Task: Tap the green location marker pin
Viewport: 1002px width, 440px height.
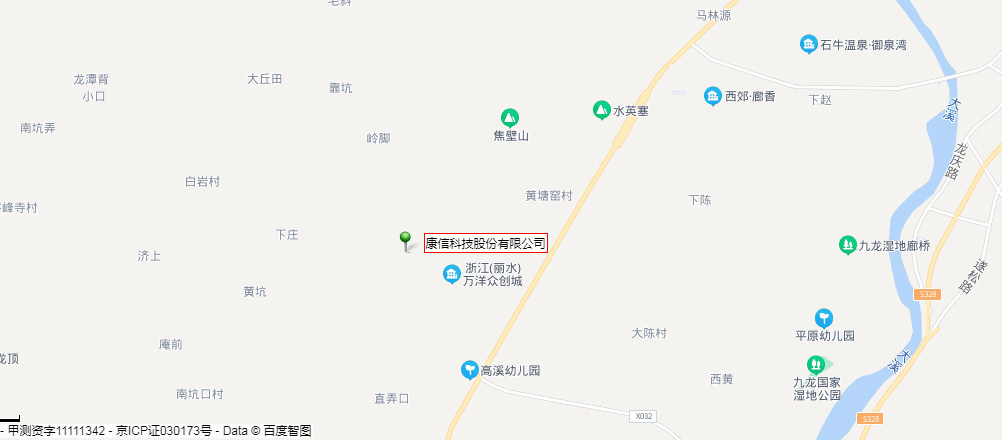Action: click(x=405, y=240)
